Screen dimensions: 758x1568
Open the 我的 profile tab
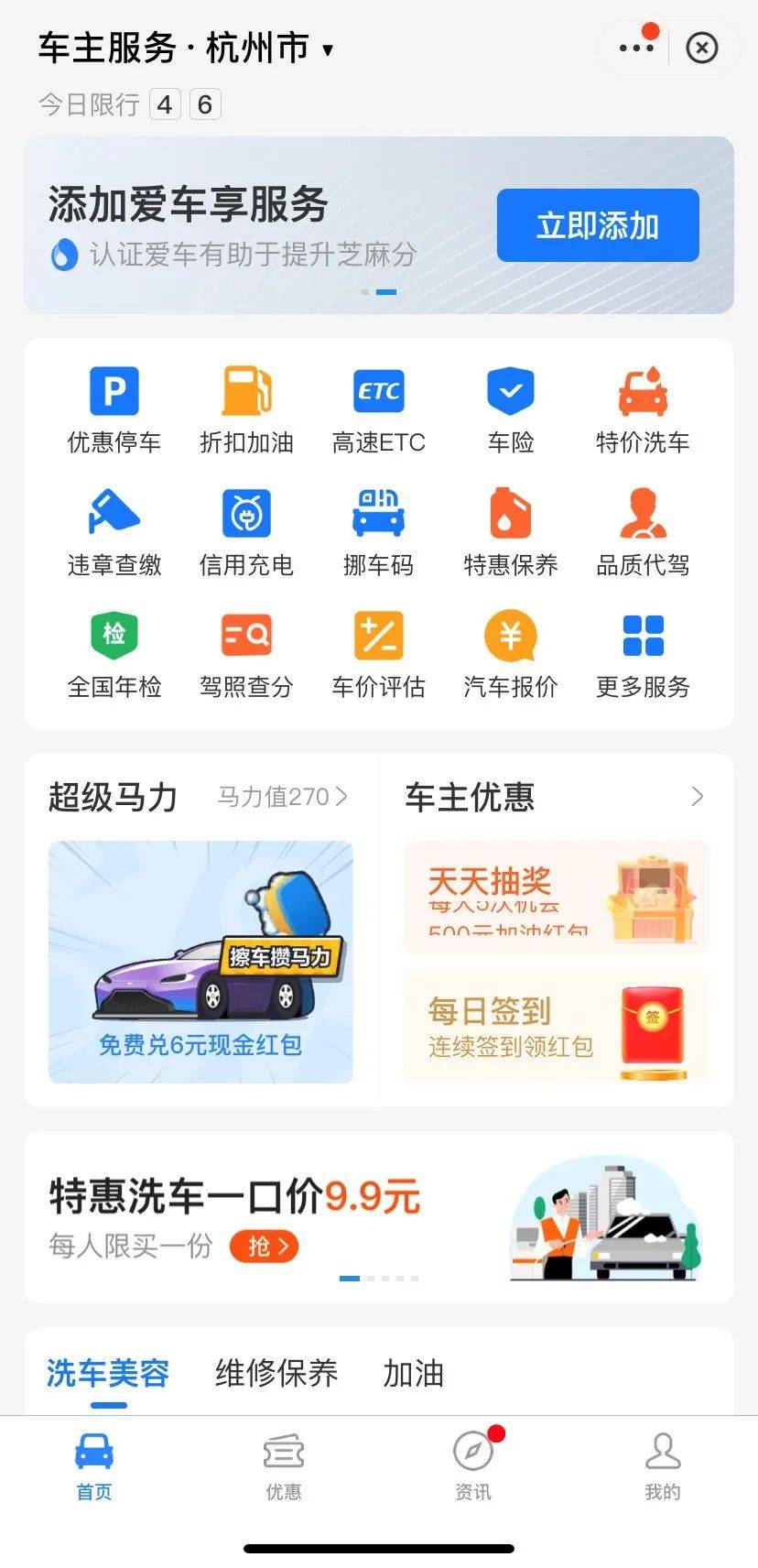(663, 1465)
